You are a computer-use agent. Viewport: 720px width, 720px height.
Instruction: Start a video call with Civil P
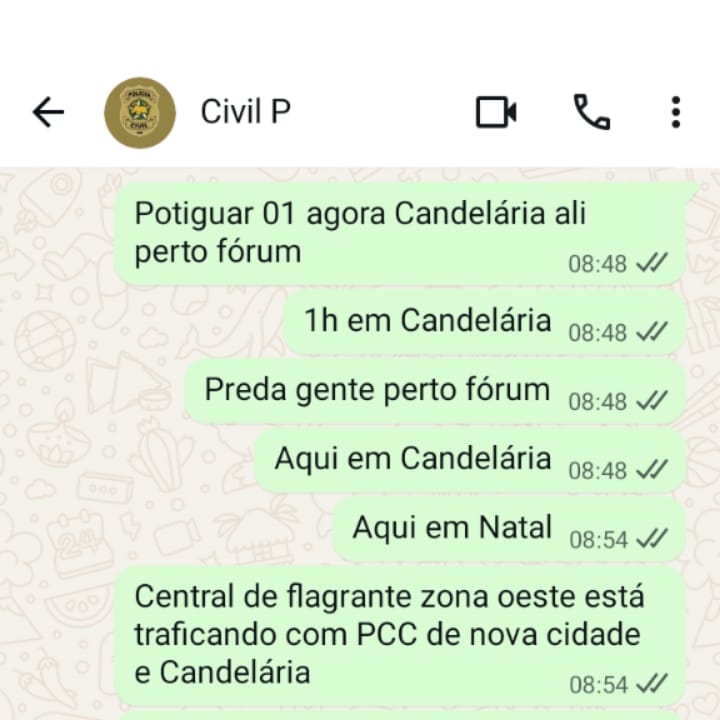point(496,112)
